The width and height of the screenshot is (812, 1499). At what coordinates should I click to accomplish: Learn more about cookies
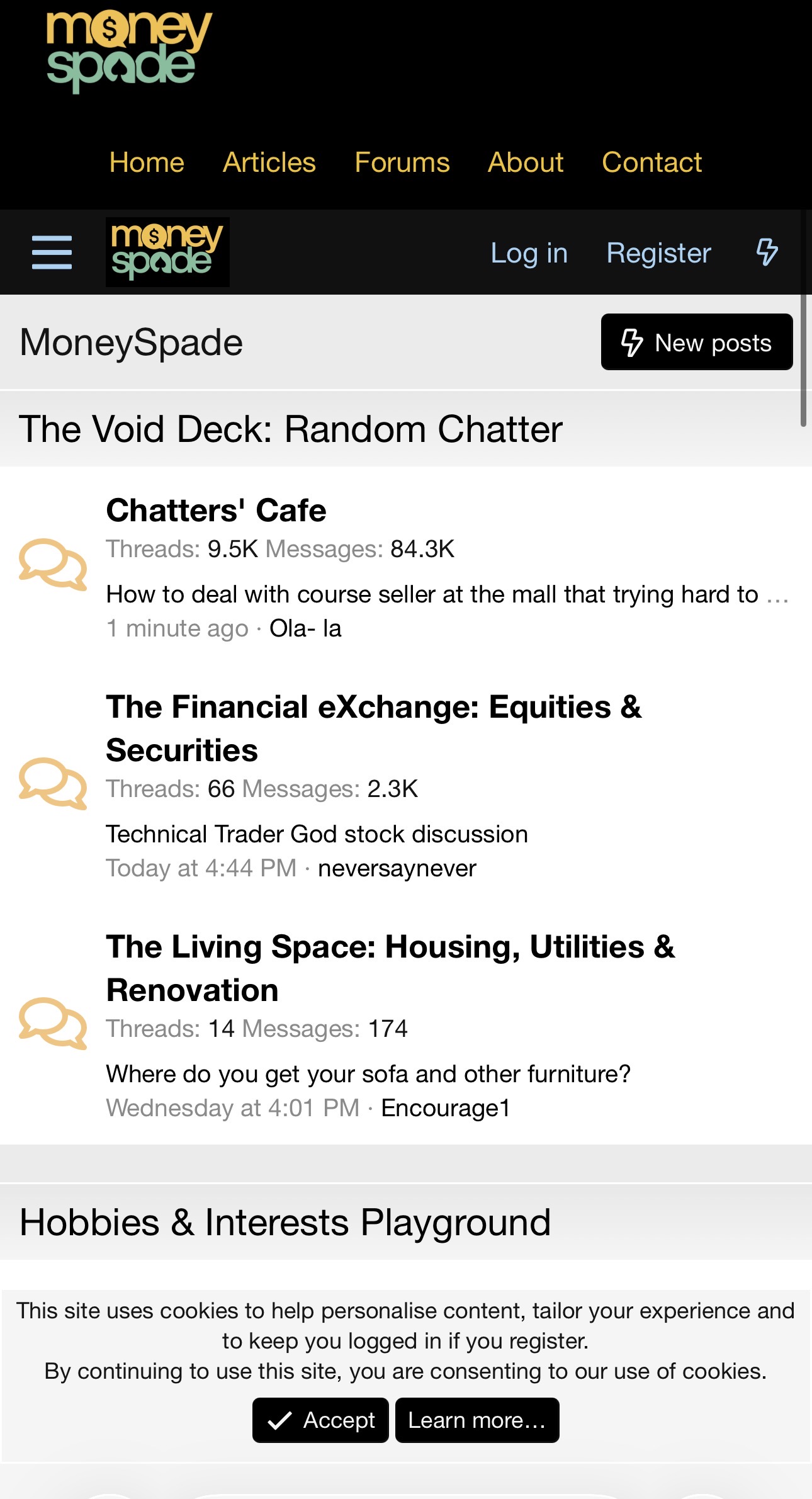coord(476,1420)
